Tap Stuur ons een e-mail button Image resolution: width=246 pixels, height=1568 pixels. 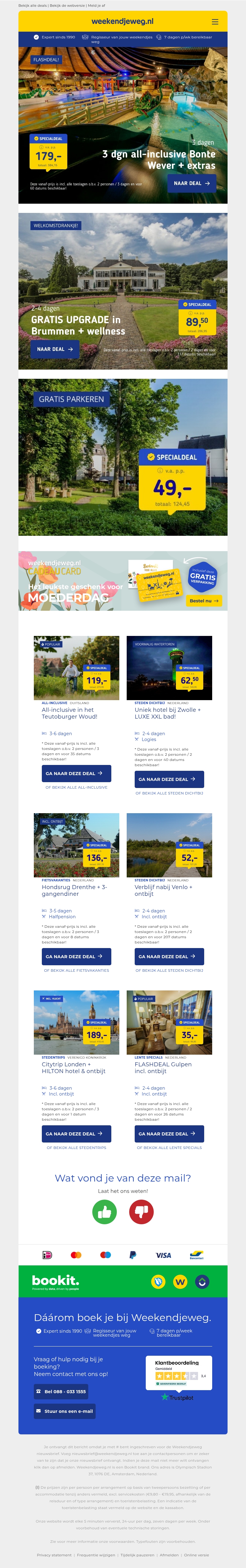tap(64, 1411)
